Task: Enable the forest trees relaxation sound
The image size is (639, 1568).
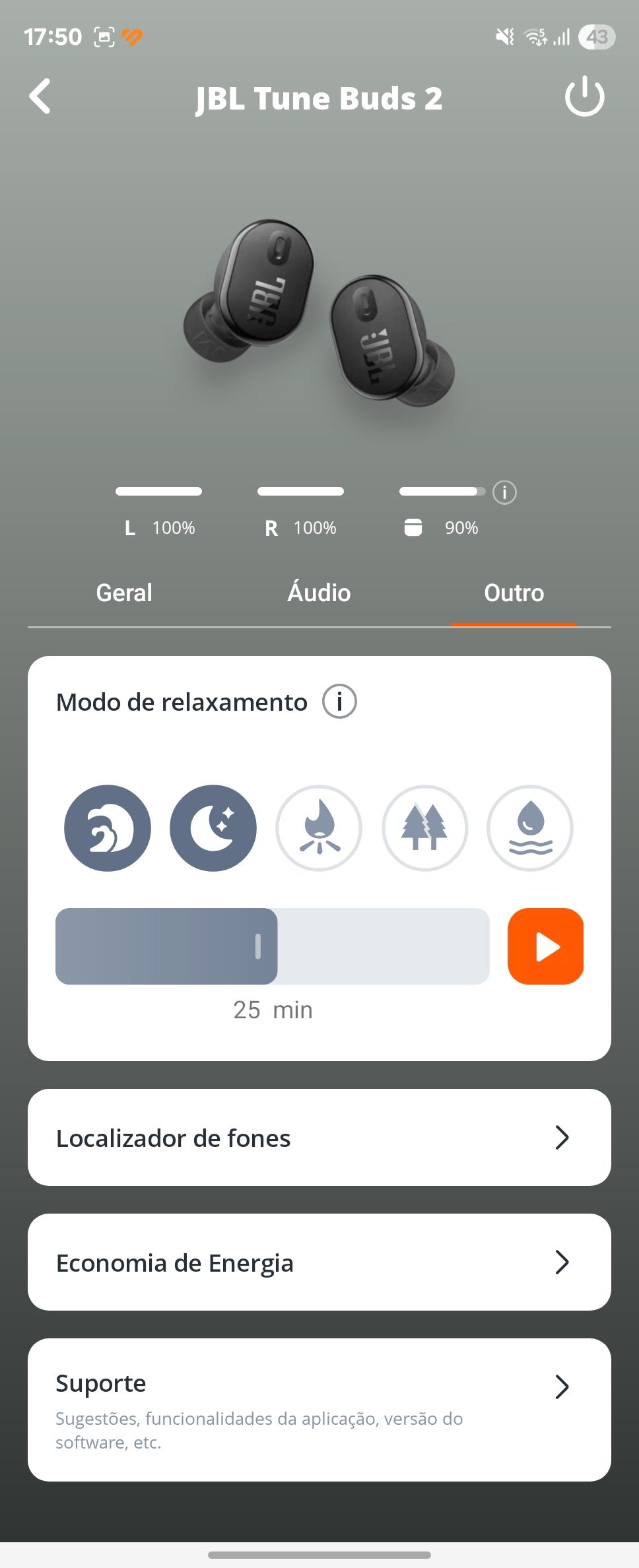Action: (424, 828)
